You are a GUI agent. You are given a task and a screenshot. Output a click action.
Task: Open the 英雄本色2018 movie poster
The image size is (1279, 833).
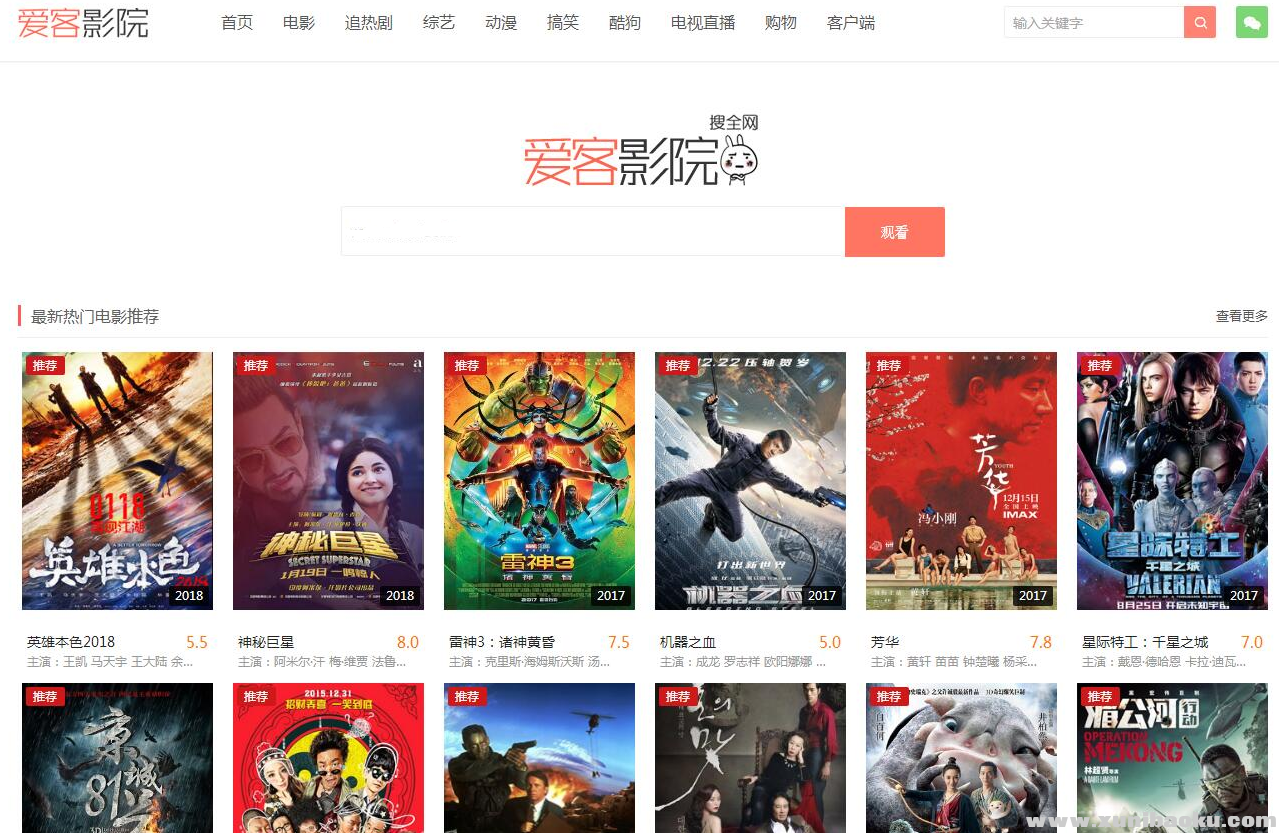point(117,481)
